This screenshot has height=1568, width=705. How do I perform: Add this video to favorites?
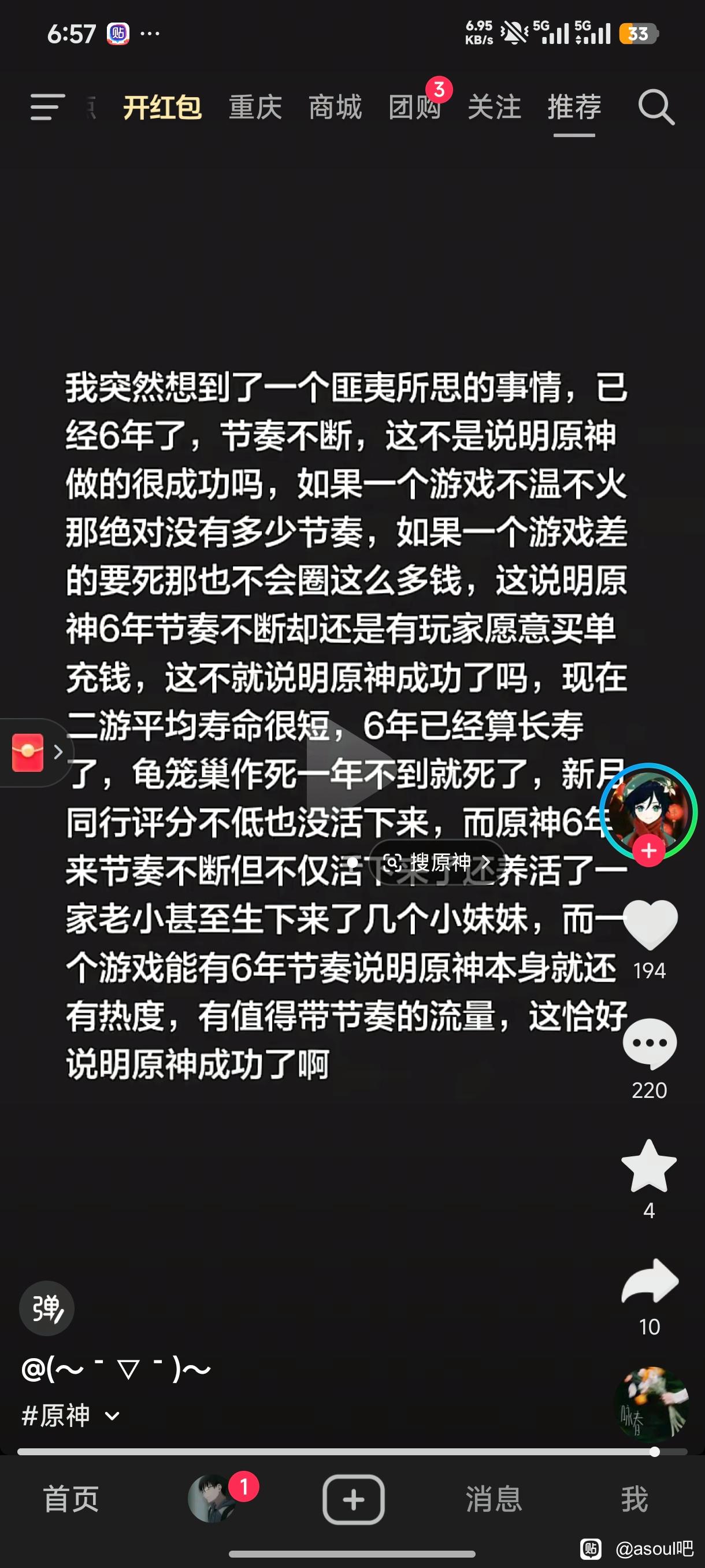(649, 1165)
